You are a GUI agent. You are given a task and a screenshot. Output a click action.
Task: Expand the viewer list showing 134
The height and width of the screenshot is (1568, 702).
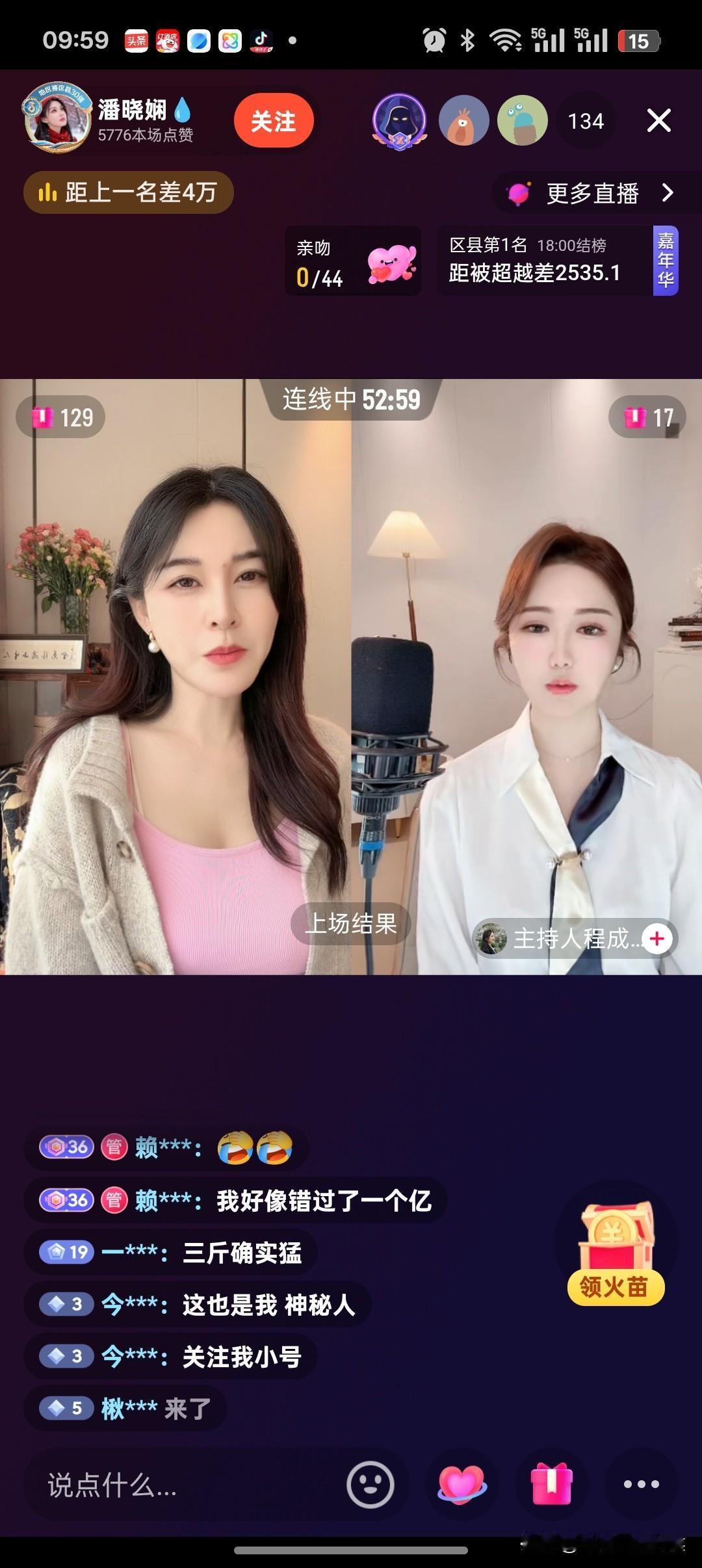tap(584, 121)
